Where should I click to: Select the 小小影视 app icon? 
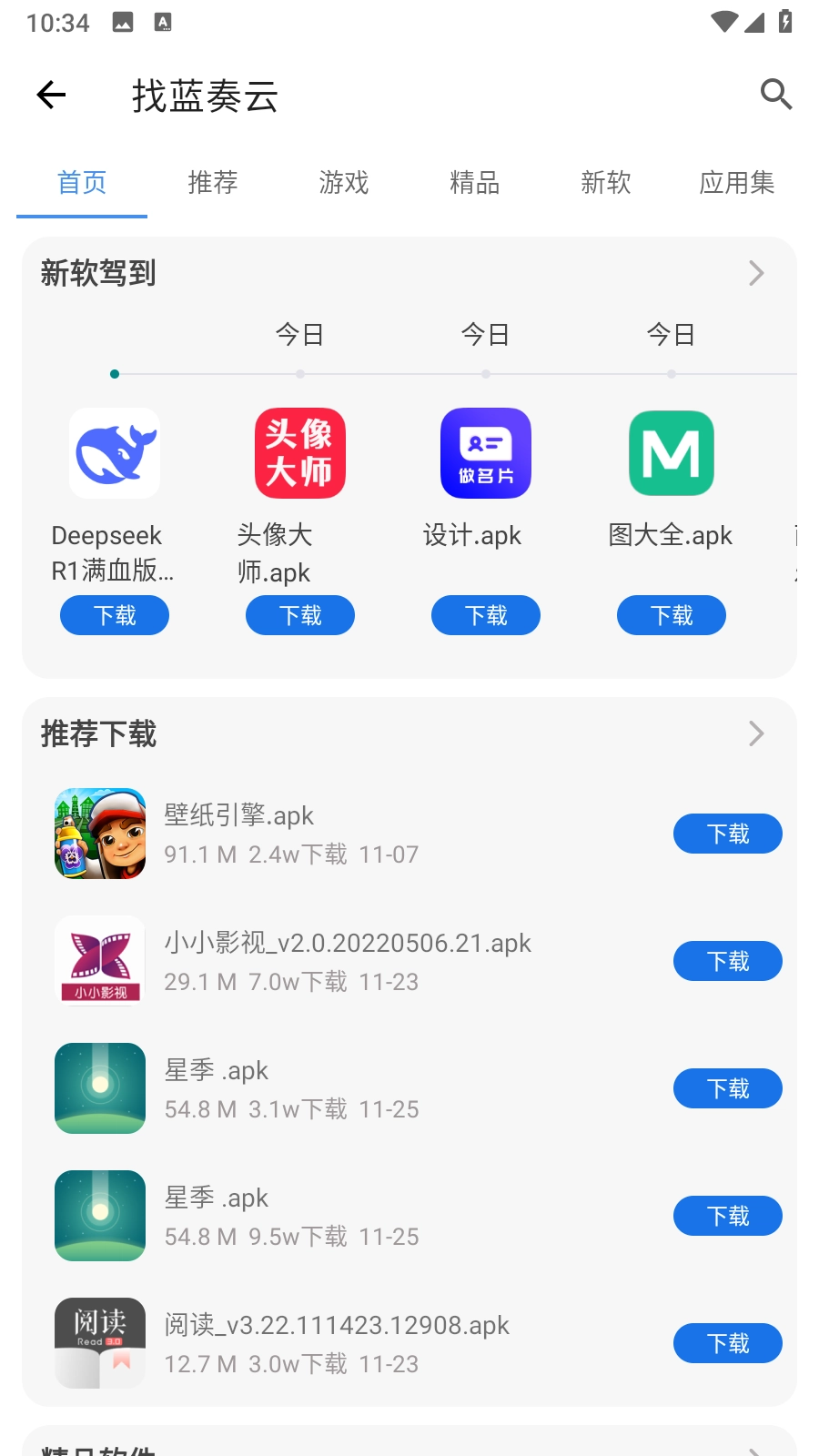click(99, 960)
